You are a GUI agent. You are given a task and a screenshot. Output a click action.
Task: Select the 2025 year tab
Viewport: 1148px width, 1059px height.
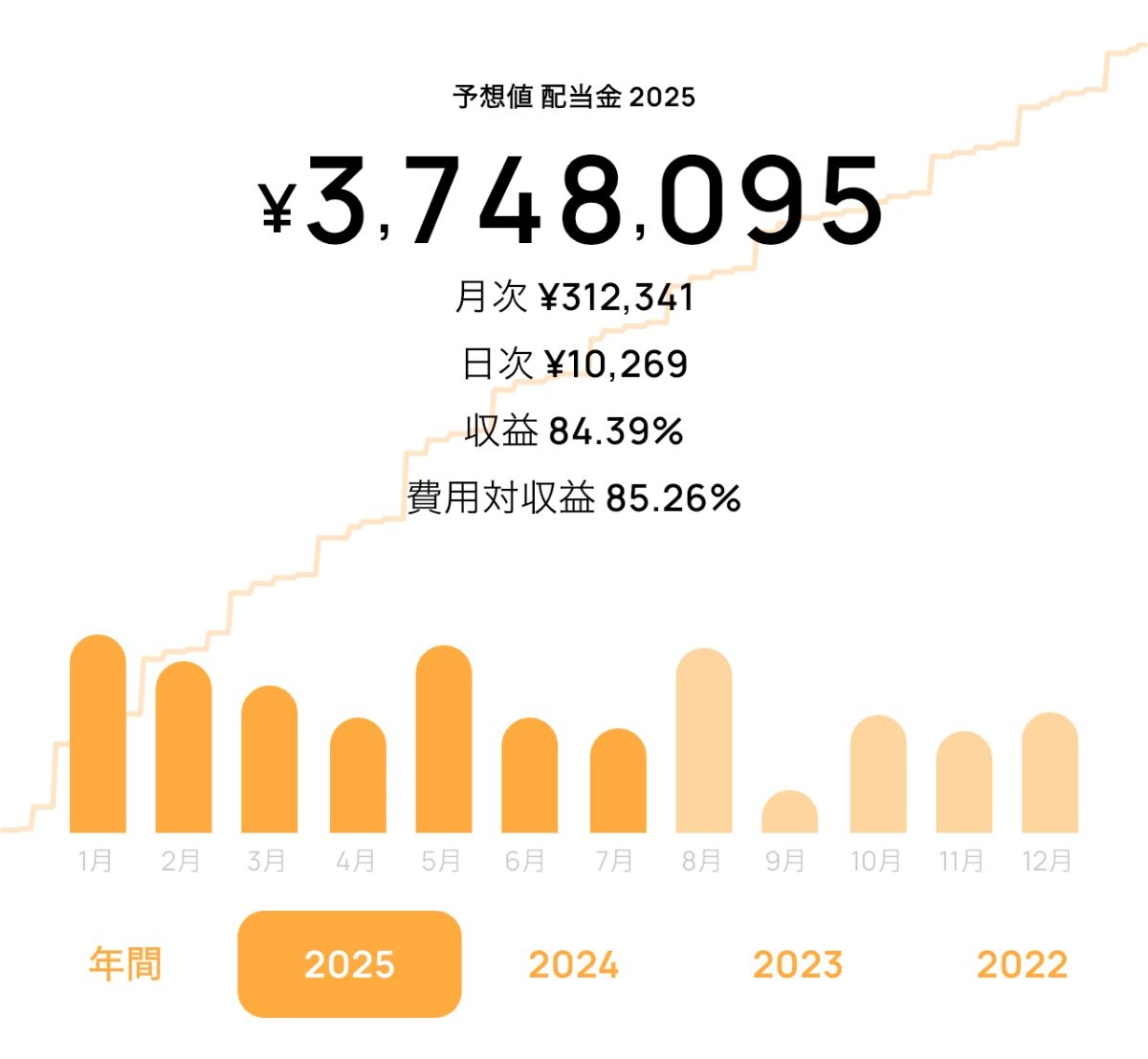point(349,964)
